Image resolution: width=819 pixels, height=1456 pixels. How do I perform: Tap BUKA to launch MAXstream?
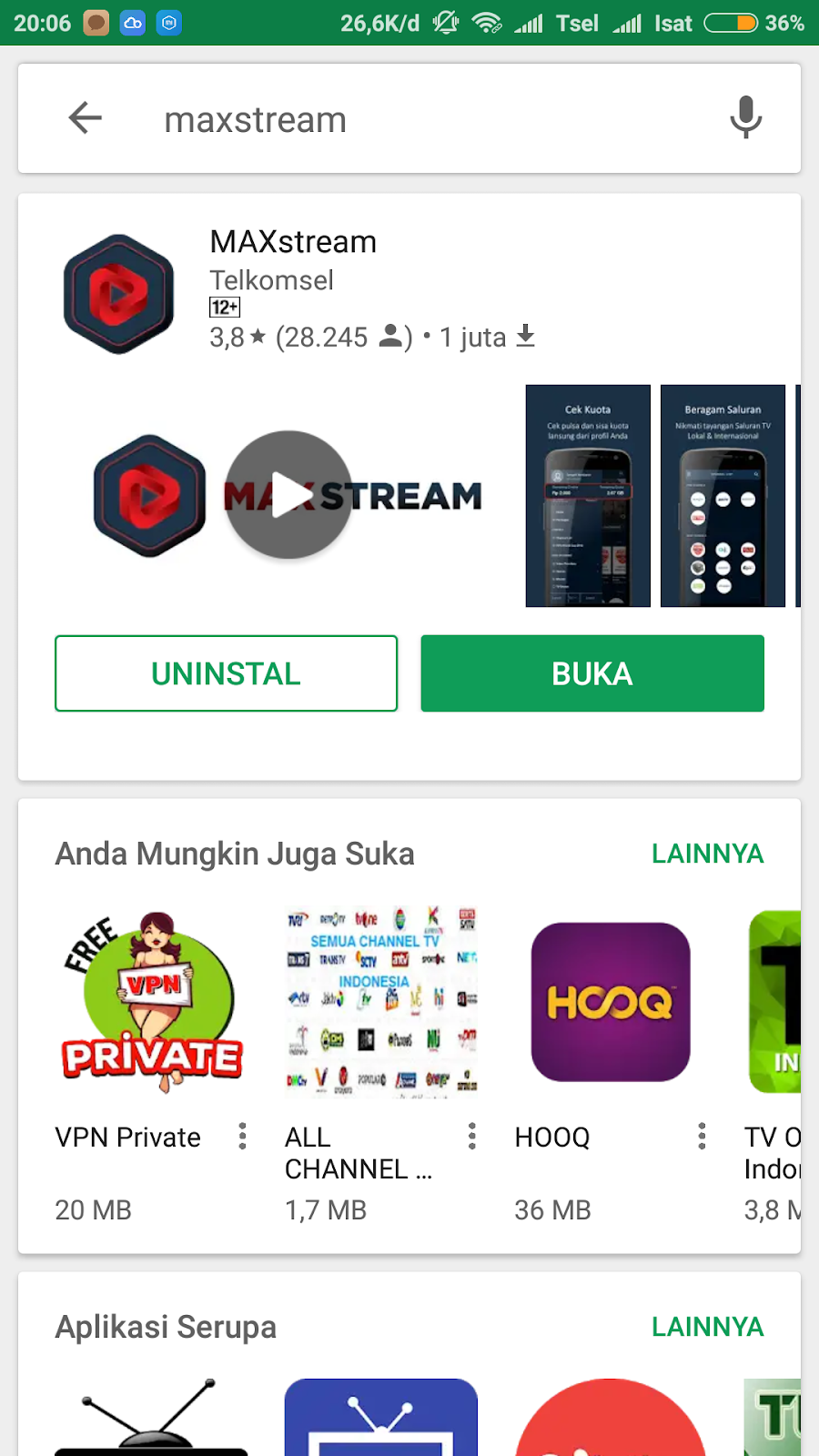(591, 673)
